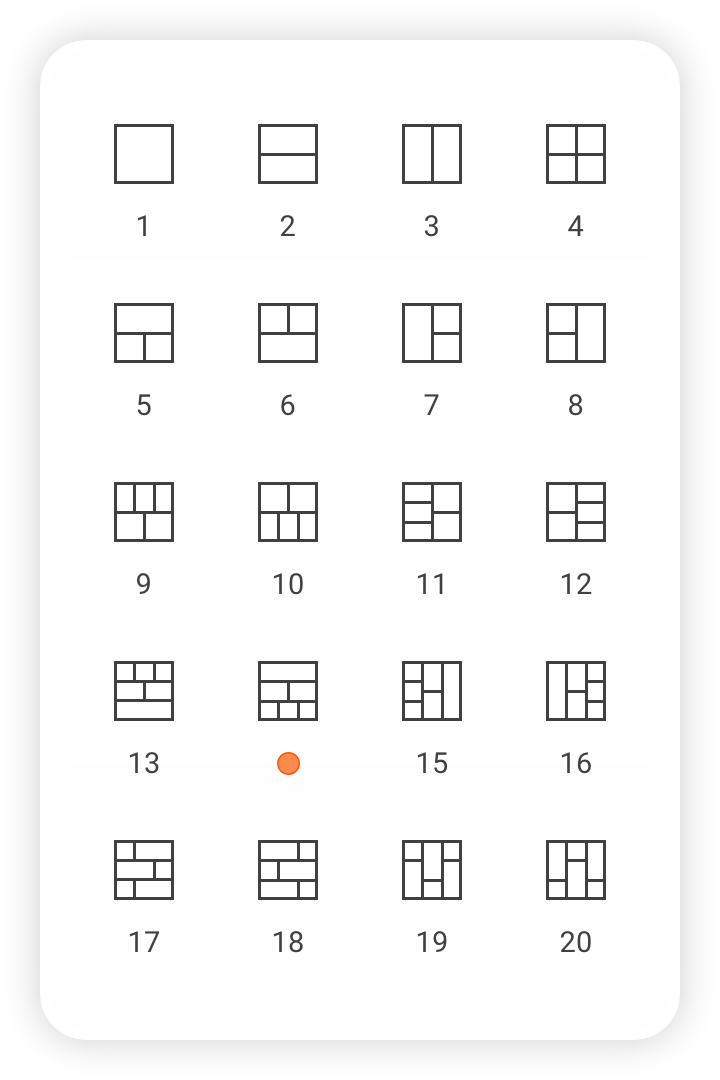Tap the orange selection indicator dot
Viewport: 720px width, 1080px height.
coord(288,762)
